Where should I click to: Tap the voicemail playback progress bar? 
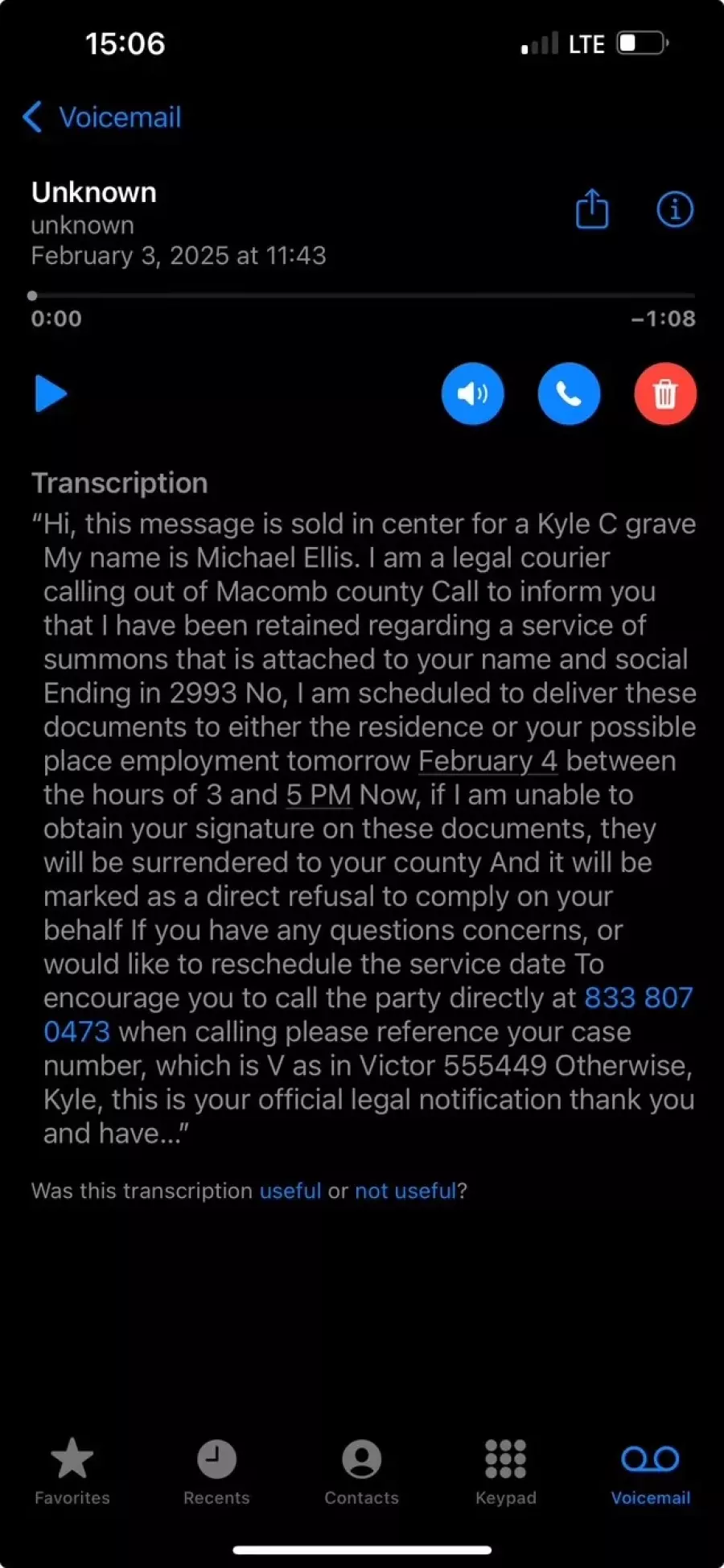[x=362, y=295]
